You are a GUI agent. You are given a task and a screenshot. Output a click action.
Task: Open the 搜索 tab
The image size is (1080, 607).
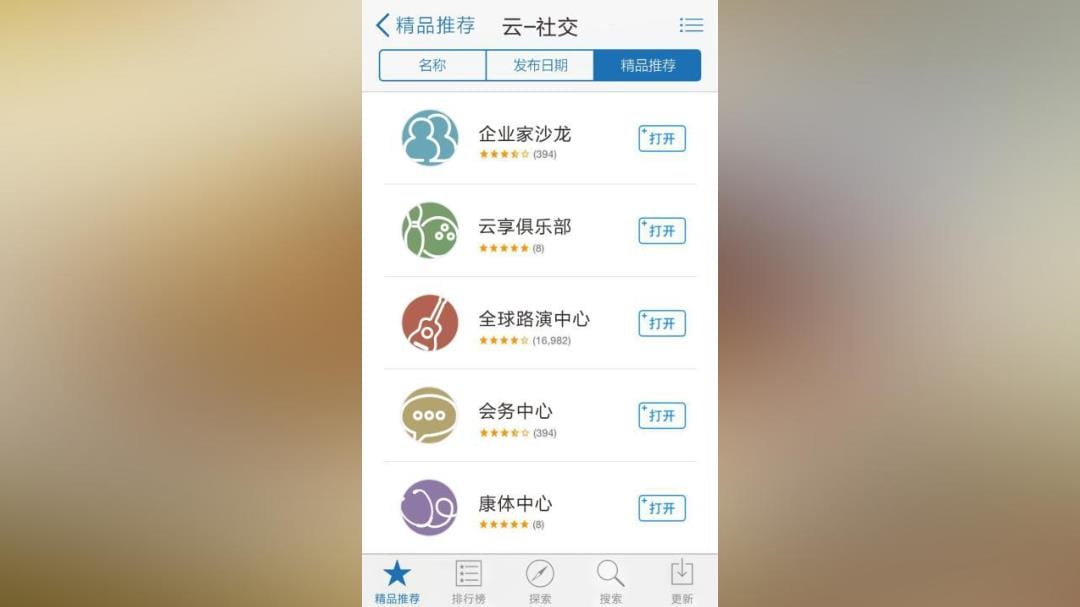tap(611, 581)
